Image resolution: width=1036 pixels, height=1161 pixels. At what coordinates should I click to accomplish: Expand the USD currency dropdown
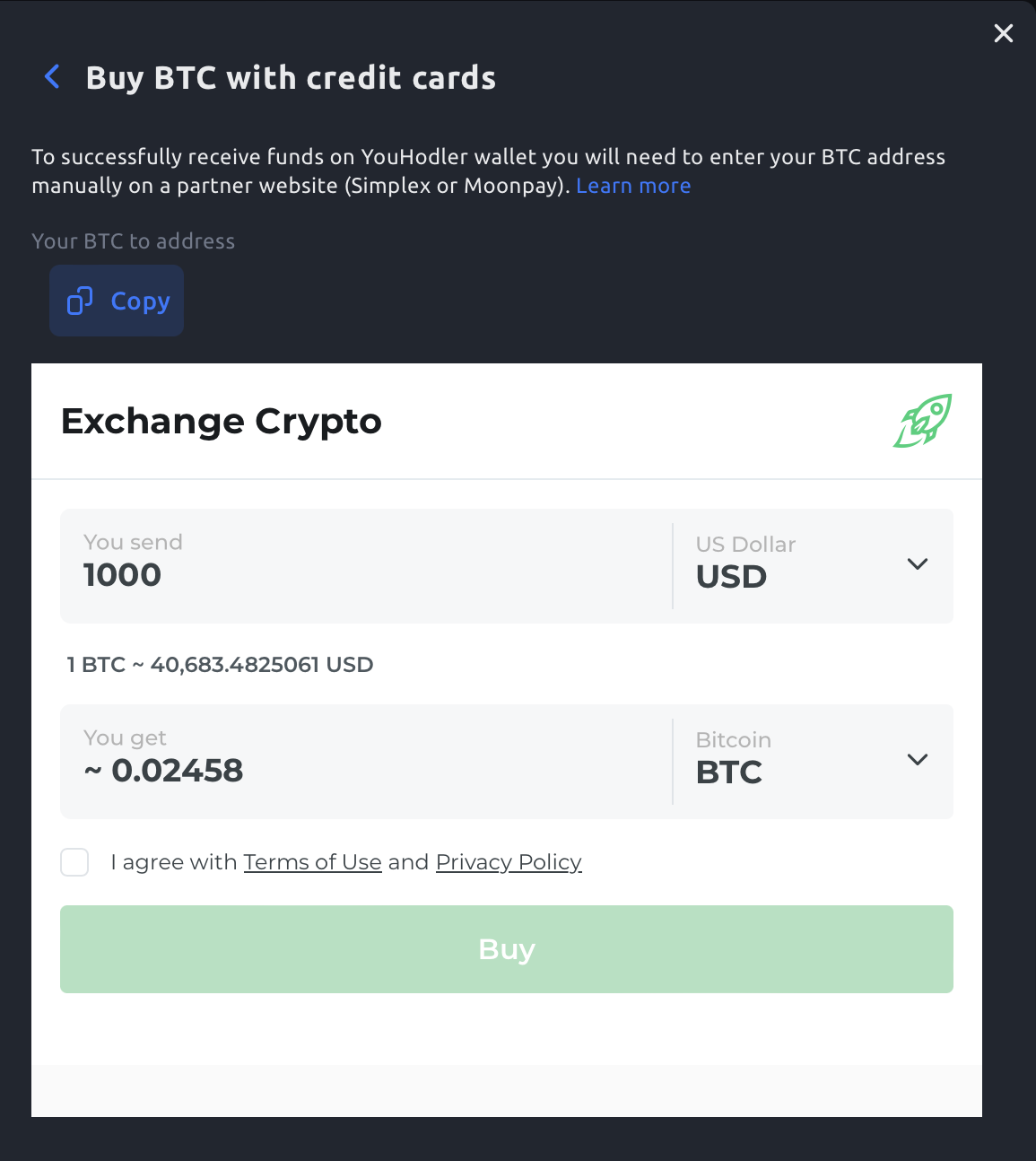916,564
